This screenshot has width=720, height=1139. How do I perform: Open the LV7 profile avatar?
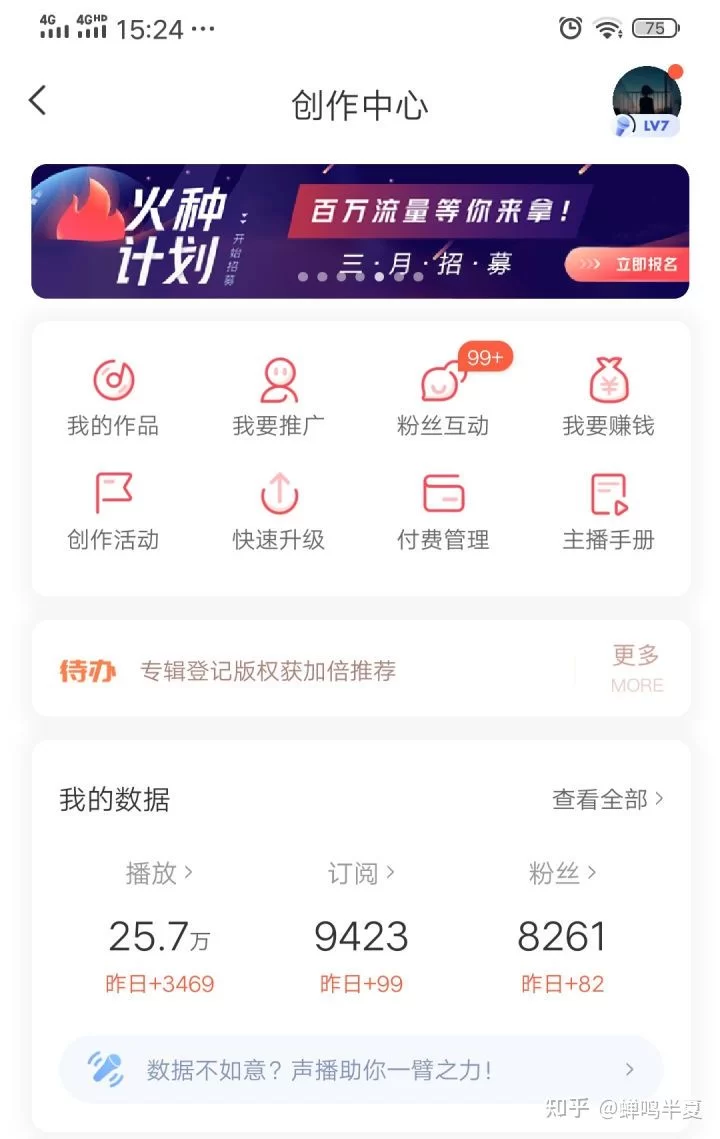click(646, 101)
